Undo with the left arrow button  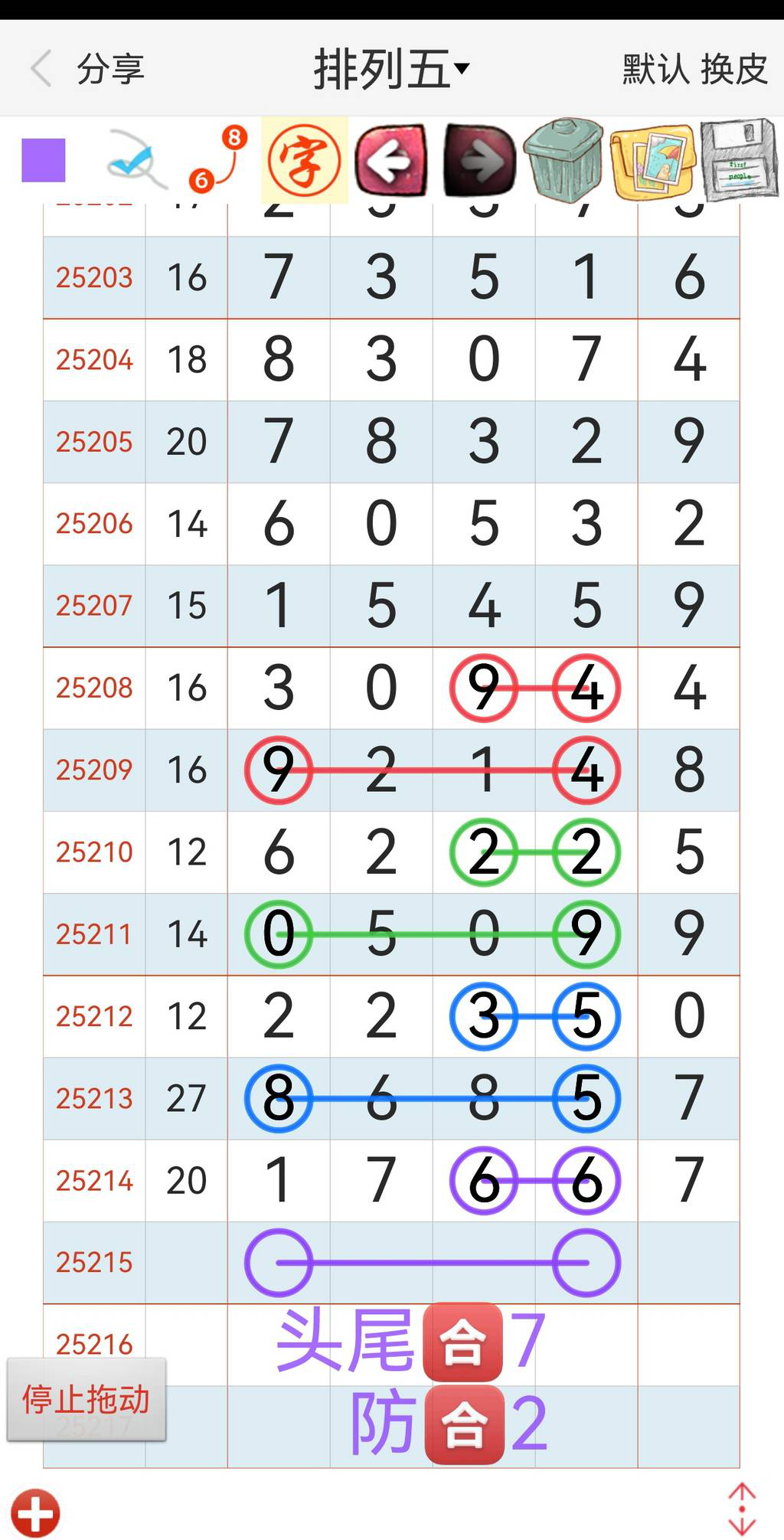coord(391,160)
